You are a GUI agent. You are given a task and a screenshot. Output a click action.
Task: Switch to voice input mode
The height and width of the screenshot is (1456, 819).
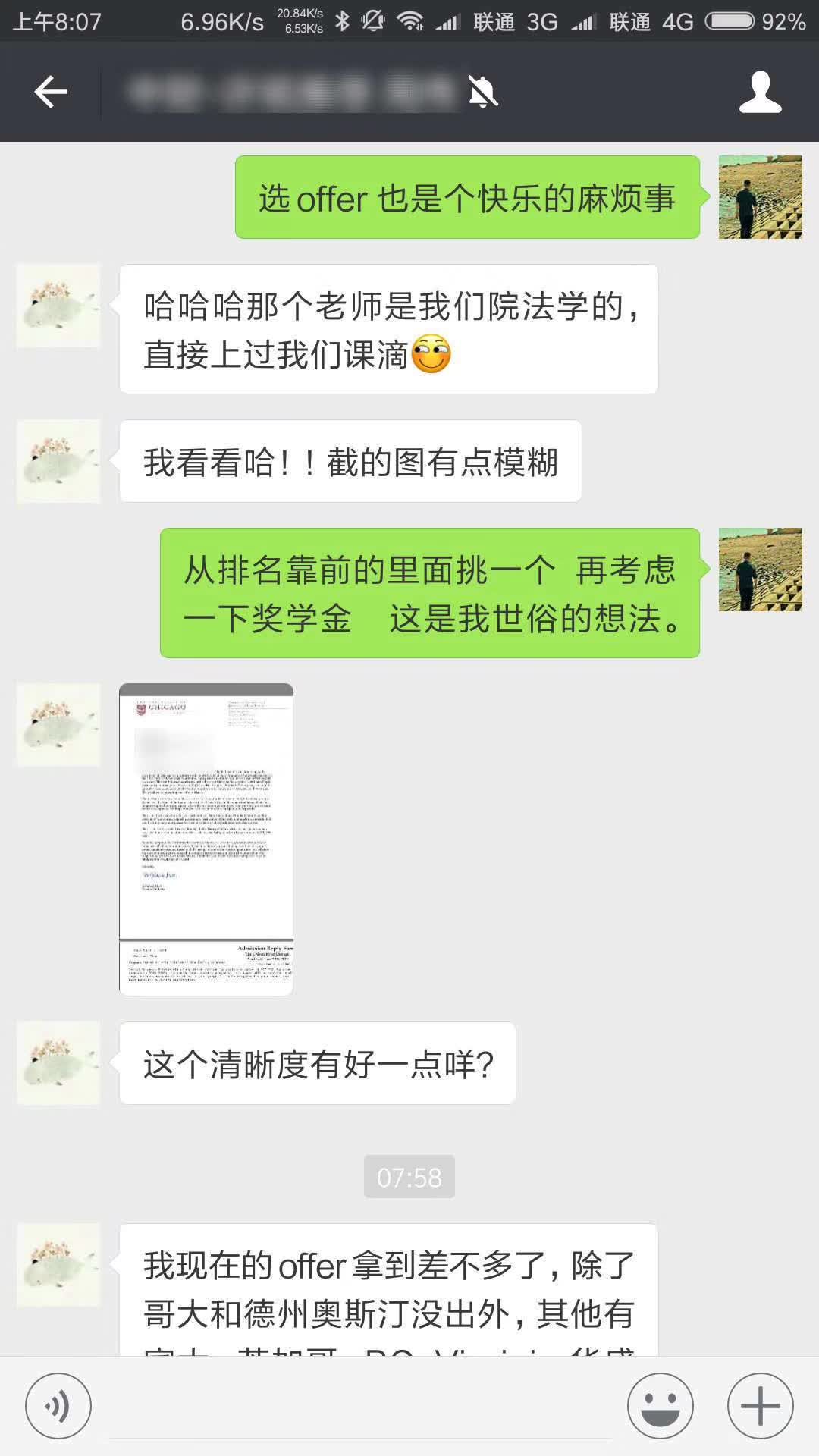coord(58,1405)
